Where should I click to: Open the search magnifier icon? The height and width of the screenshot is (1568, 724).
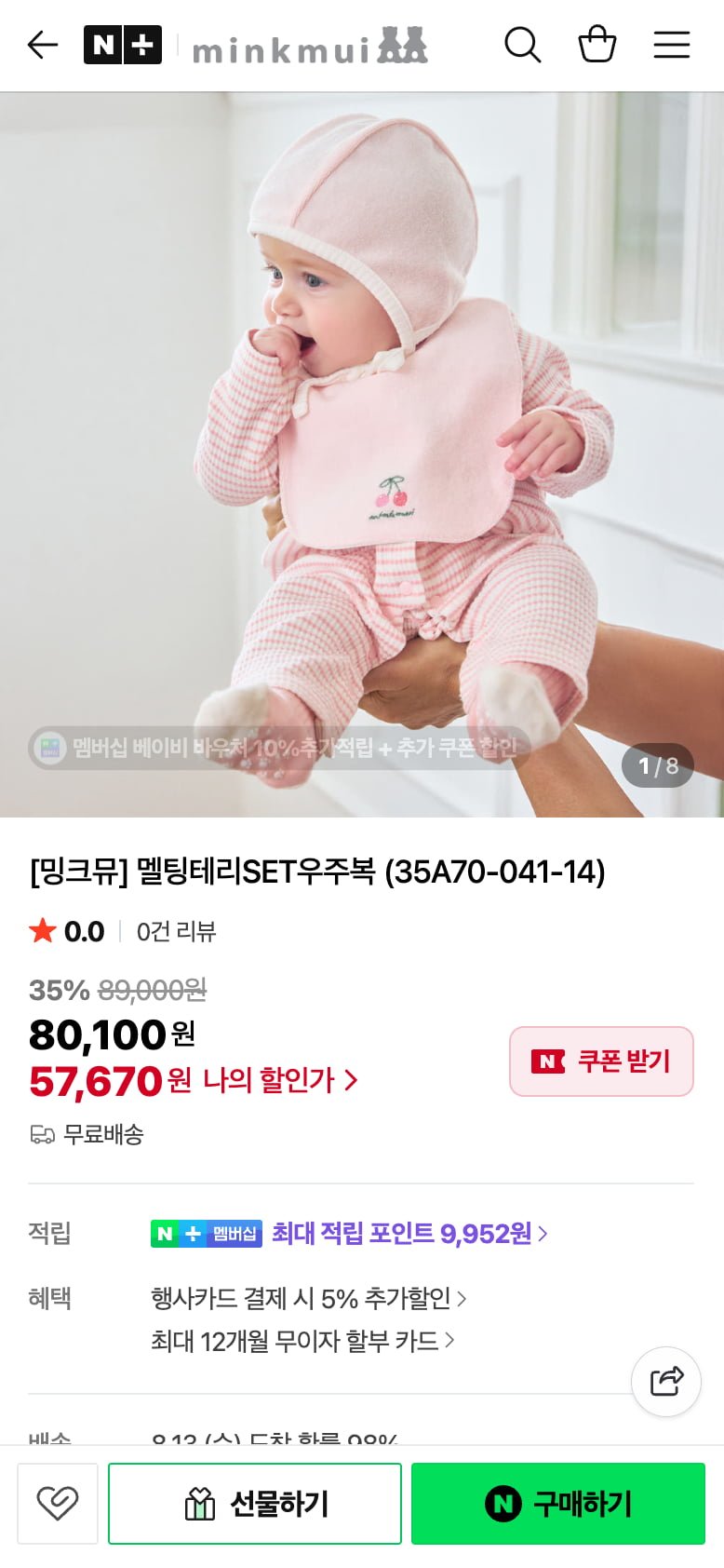(x=523, y=44)
